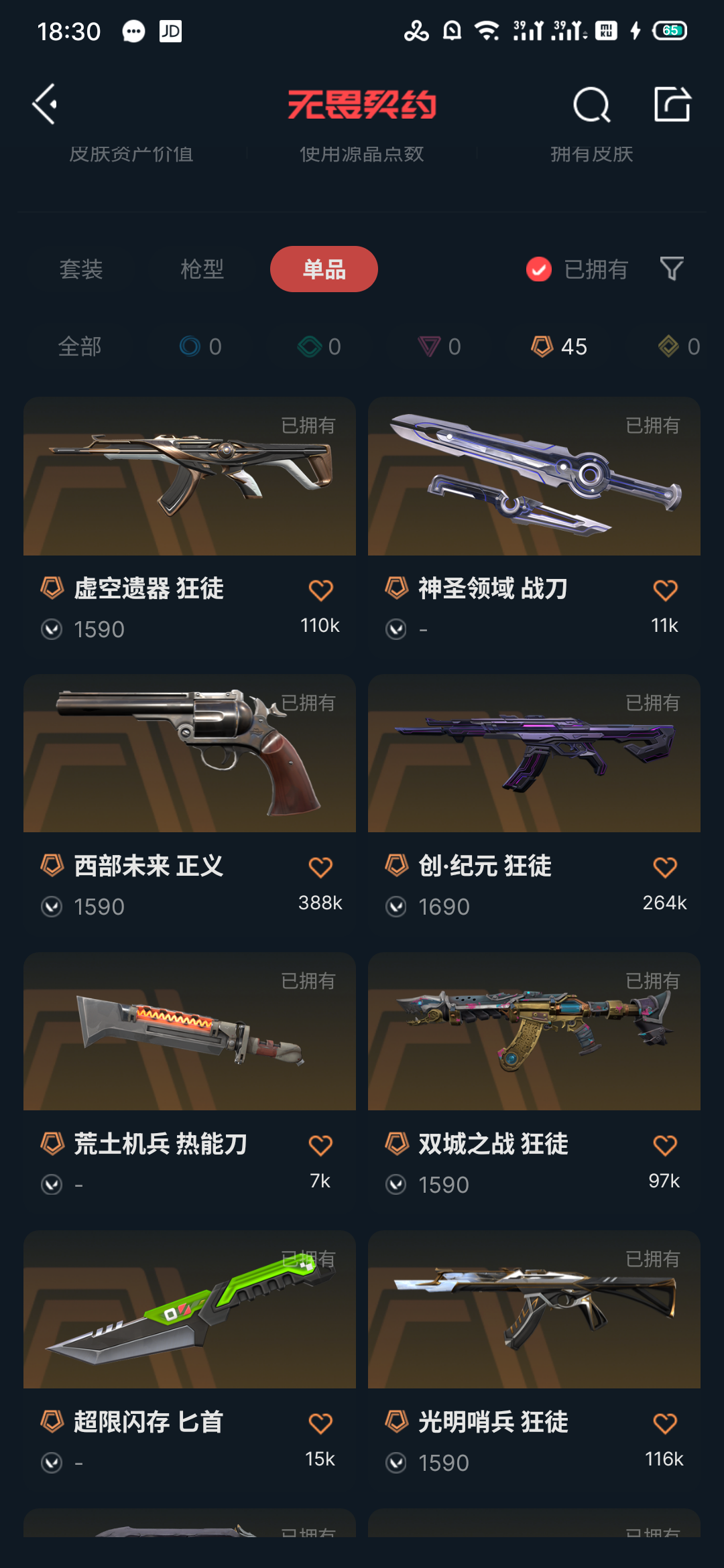The height and width of the screenshot is (1568, 724).
Task: View the 创·纪元 狂徒 skin details
Action: click(534, 802)
